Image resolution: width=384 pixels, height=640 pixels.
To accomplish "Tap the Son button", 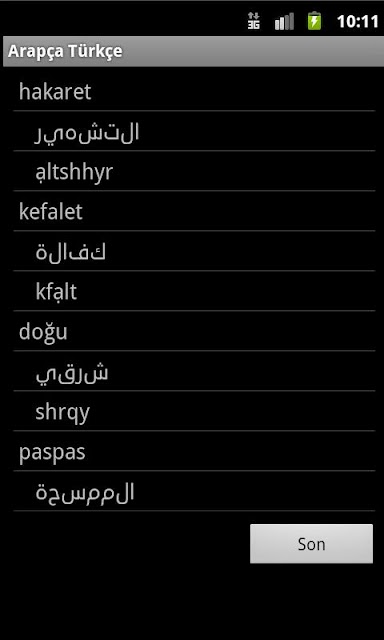I will (311, 544).
